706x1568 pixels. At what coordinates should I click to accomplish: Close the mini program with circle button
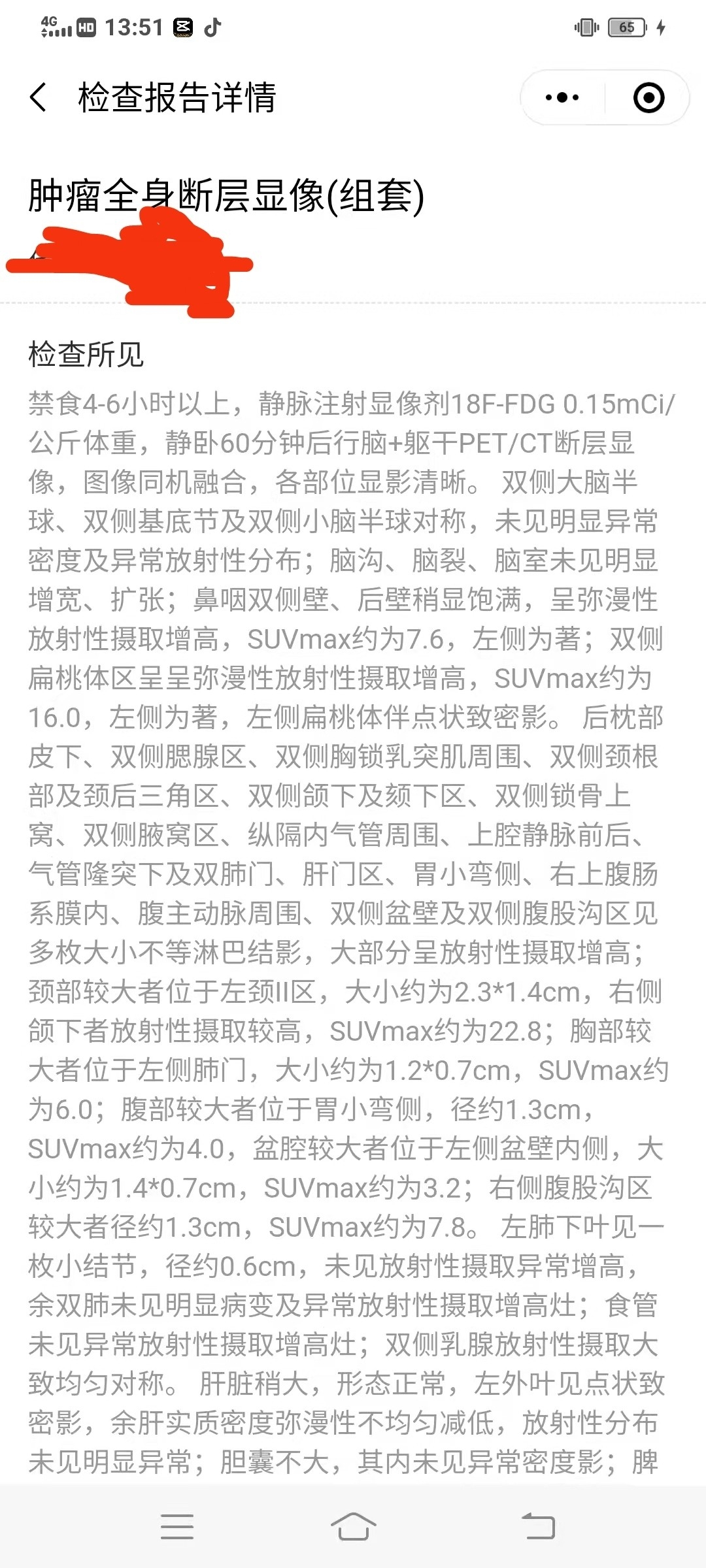[648, 98]
